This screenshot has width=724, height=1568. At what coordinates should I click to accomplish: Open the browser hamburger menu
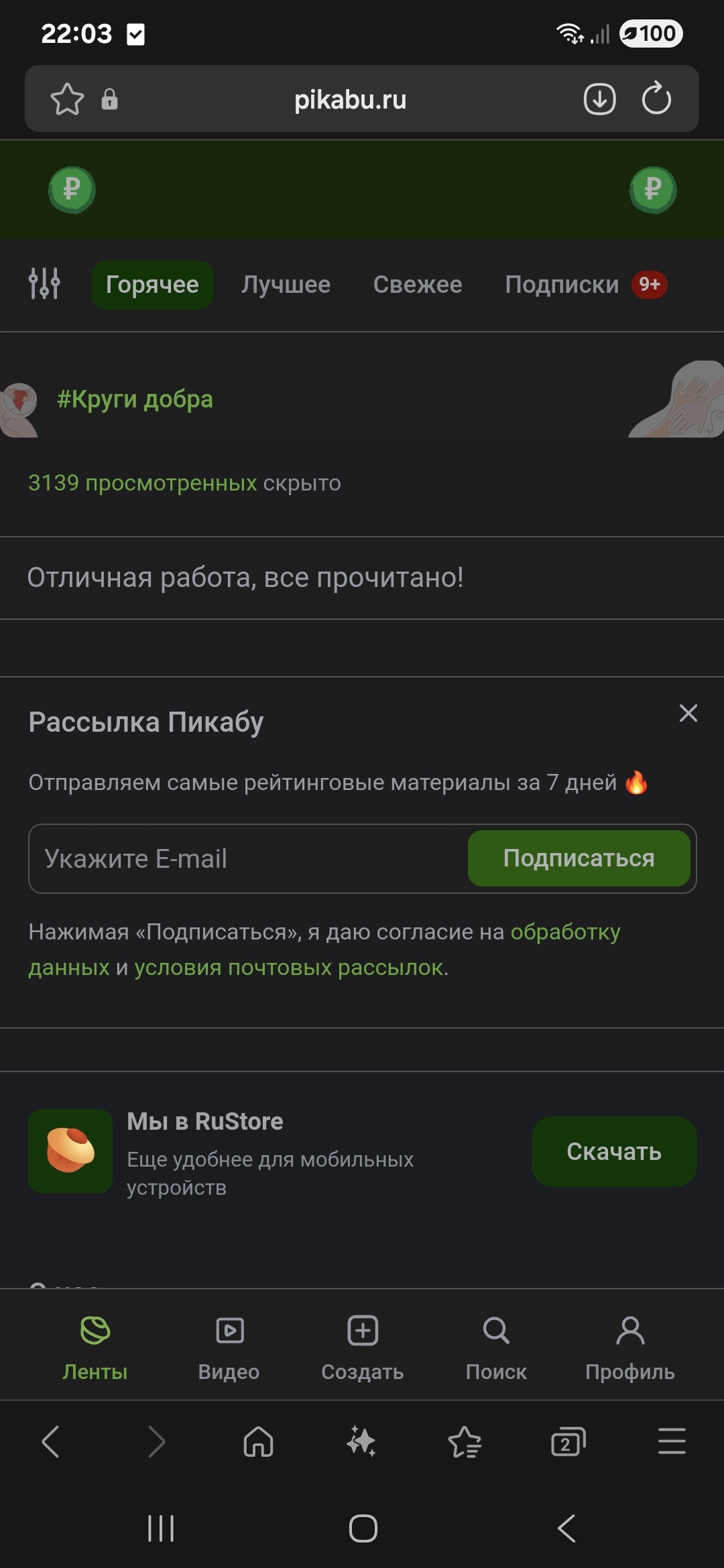coord(671,1441)
